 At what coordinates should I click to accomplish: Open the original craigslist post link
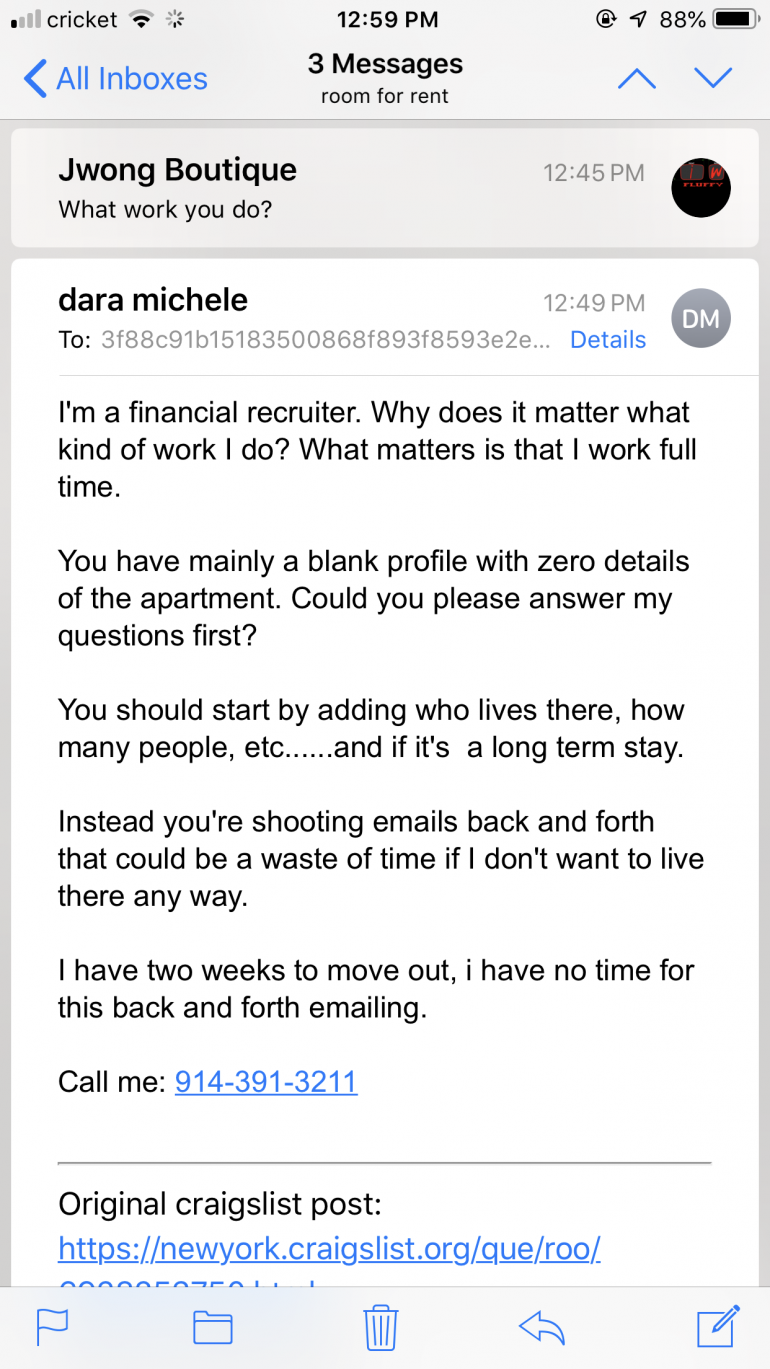(x=329, y=1249)
